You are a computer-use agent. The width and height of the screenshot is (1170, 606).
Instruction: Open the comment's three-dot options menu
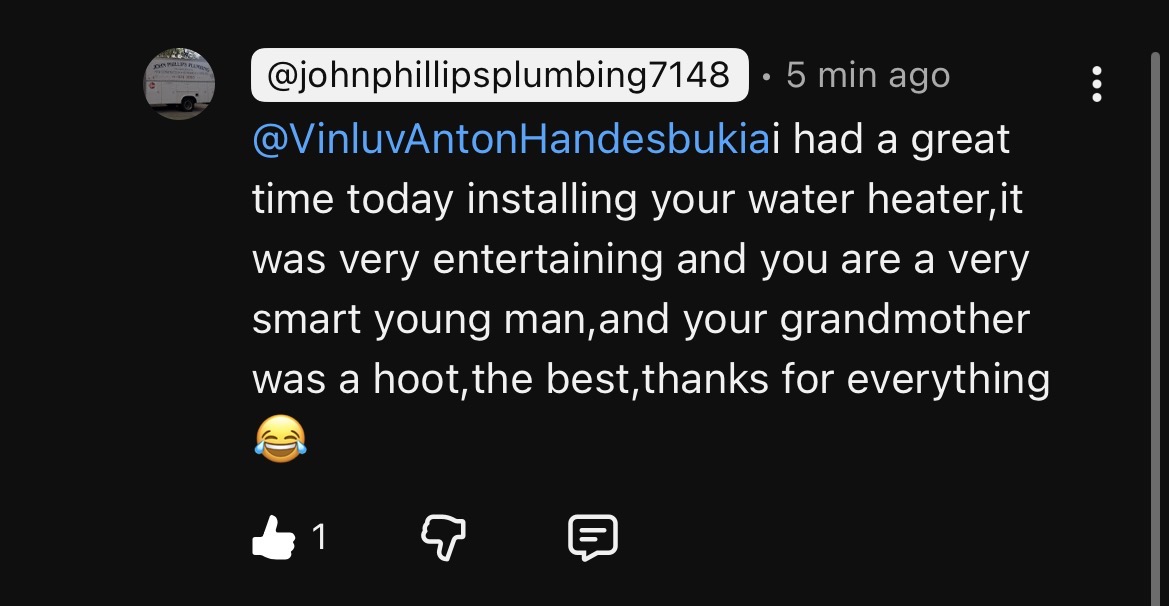point(1097,84)
